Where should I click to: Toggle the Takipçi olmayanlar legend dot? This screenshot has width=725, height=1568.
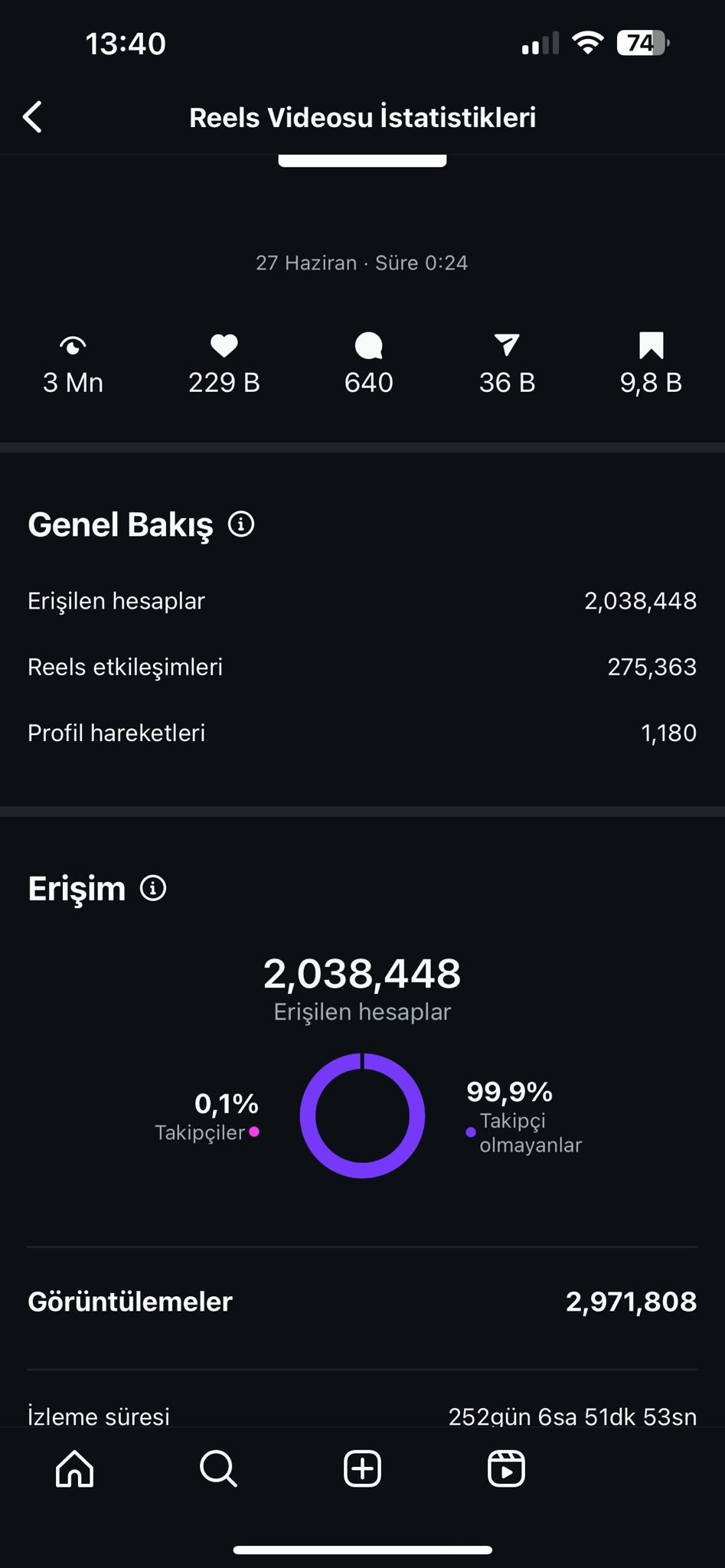click(470, 1131)
